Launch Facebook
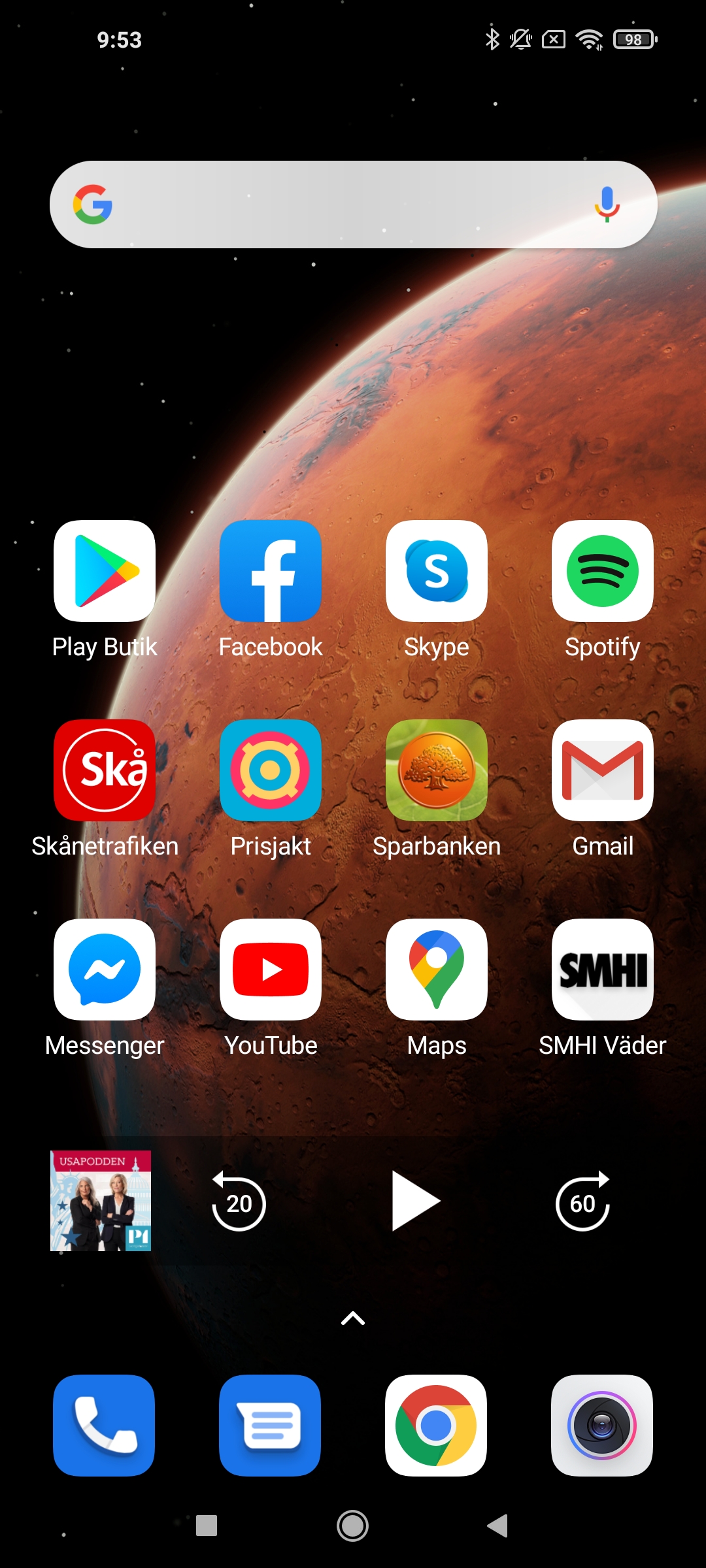The height and width of the screenshot is (1568, 706). click(x=271, y=571)
